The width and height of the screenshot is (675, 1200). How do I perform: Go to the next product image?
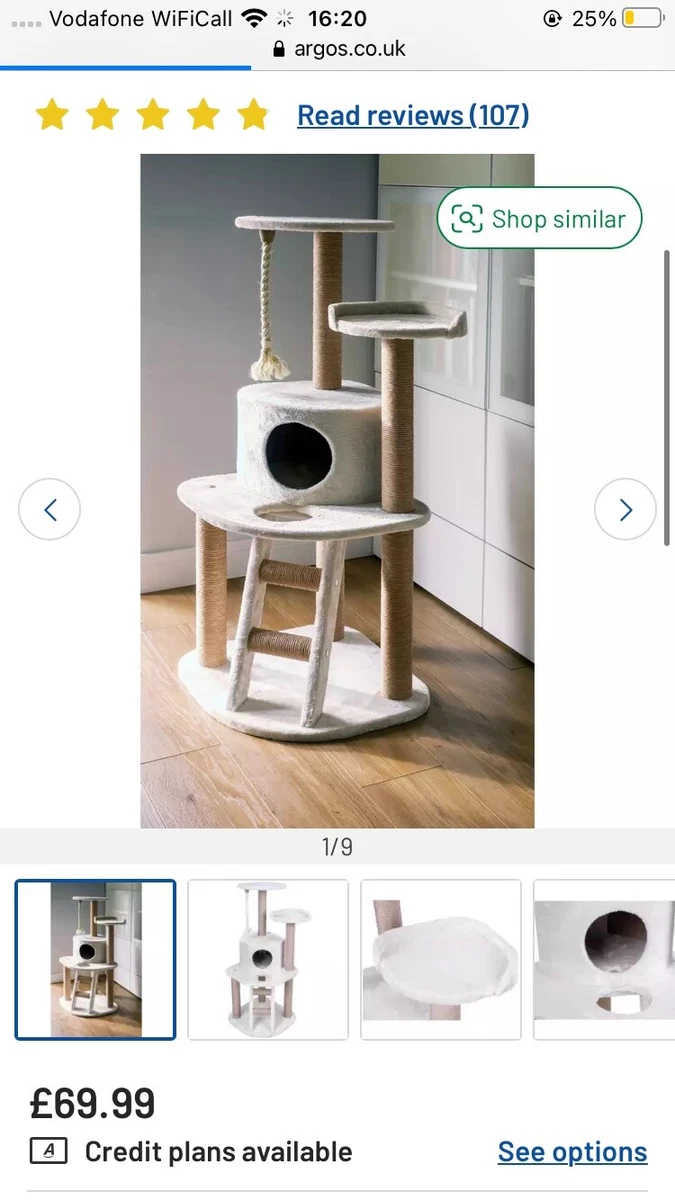626,510
